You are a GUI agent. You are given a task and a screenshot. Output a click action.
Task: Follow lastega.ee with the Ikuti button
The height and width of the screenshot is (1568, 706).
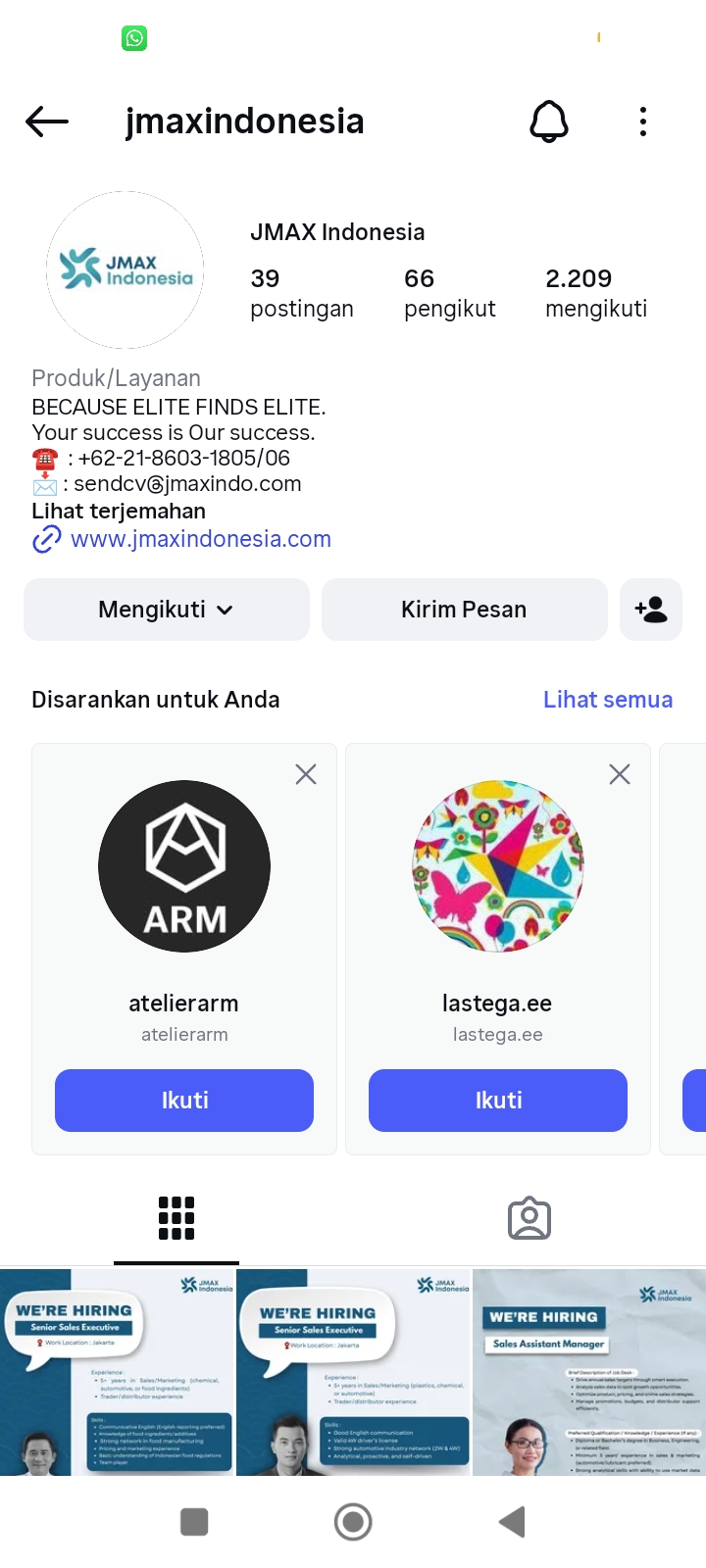click(x=498, y=1101)
